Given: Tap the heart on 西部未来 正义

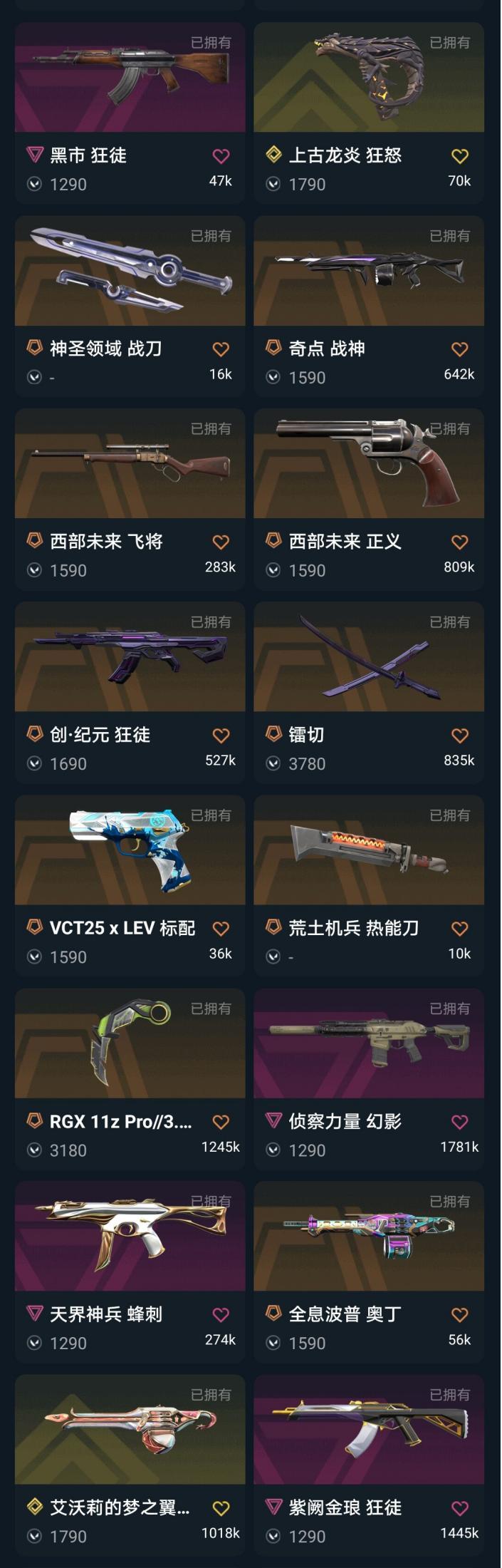Looking at the screenshot, I should tap(460, 542).
